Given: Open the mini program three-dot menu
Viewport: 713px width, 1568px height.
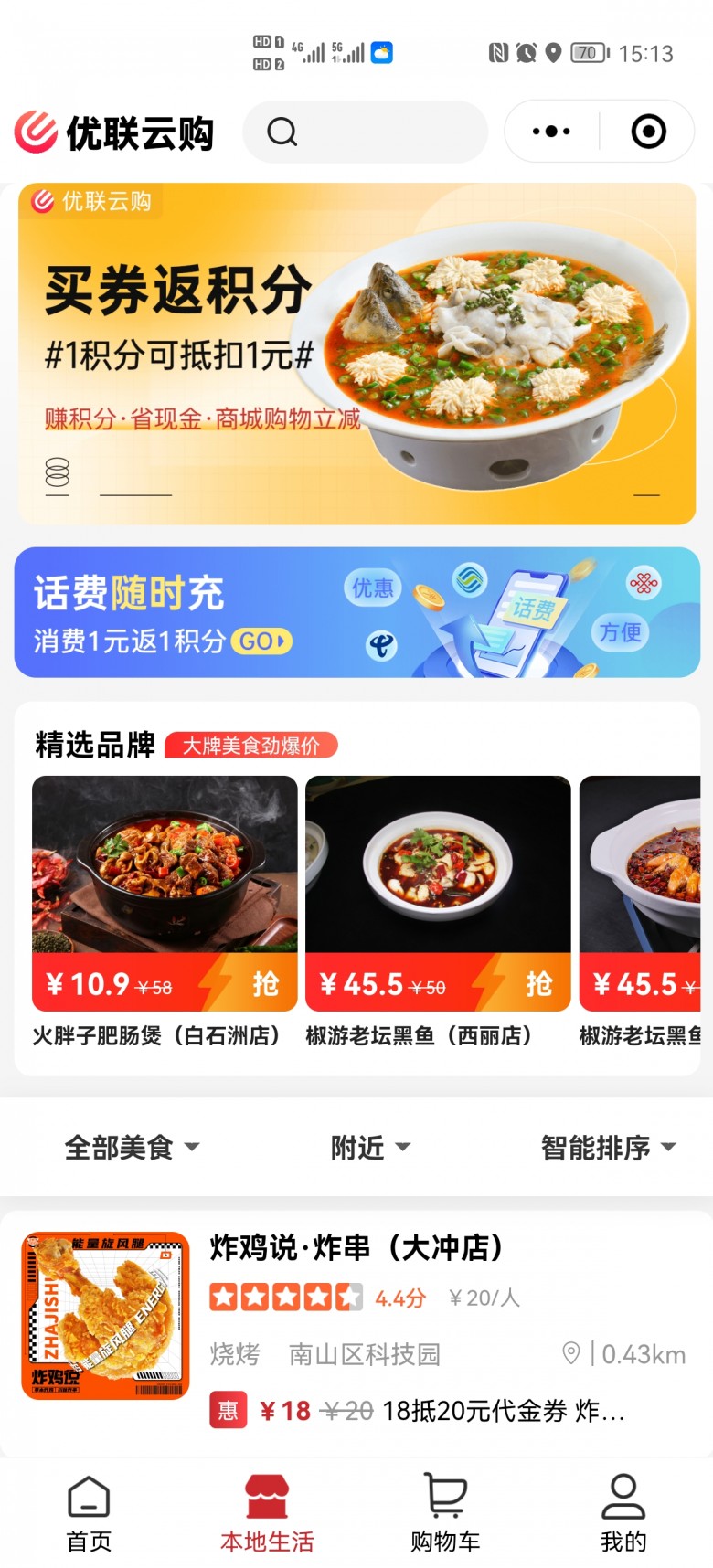Looking at the screenshot, I should [551, 132].
